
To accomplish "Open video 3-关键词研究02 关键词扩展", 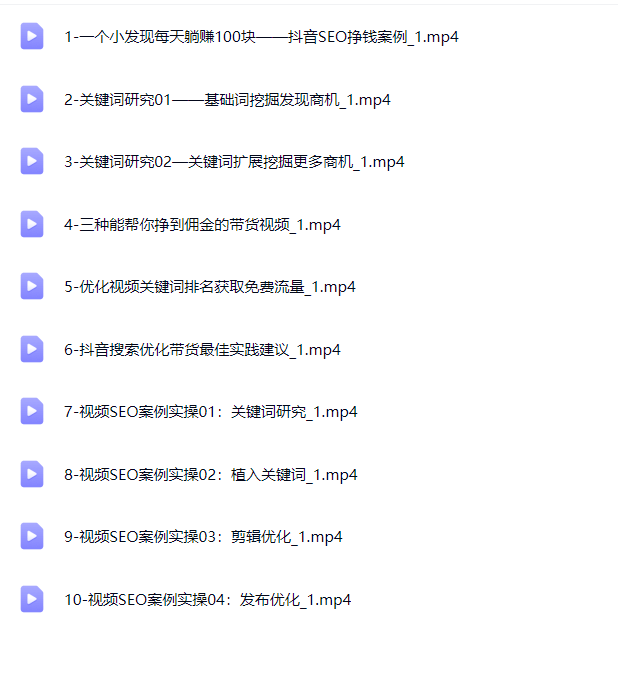I will pyautogui.click(x=234, y=162).
